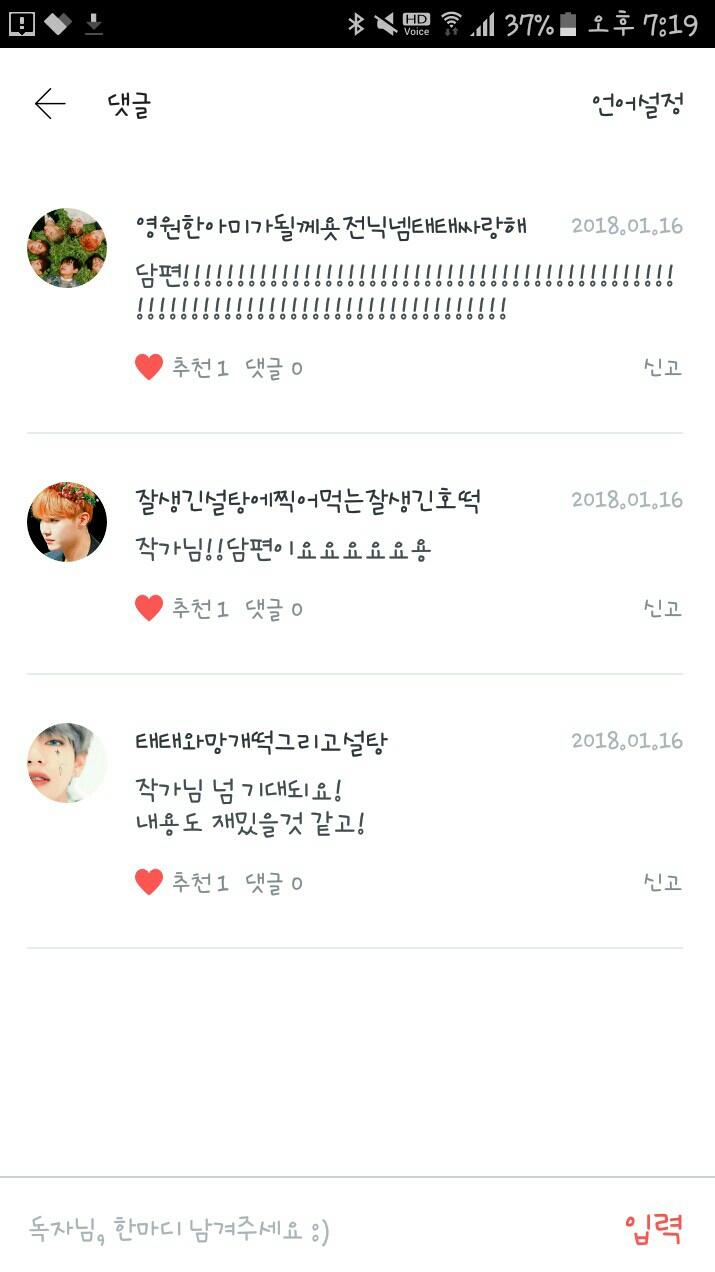Image resolution: width=715 pixels, height=1272 pixels.
Task: Report 잘생긴설탕에찍어먹는잘생긴호떡's comment via 신고
Action: 662,608
